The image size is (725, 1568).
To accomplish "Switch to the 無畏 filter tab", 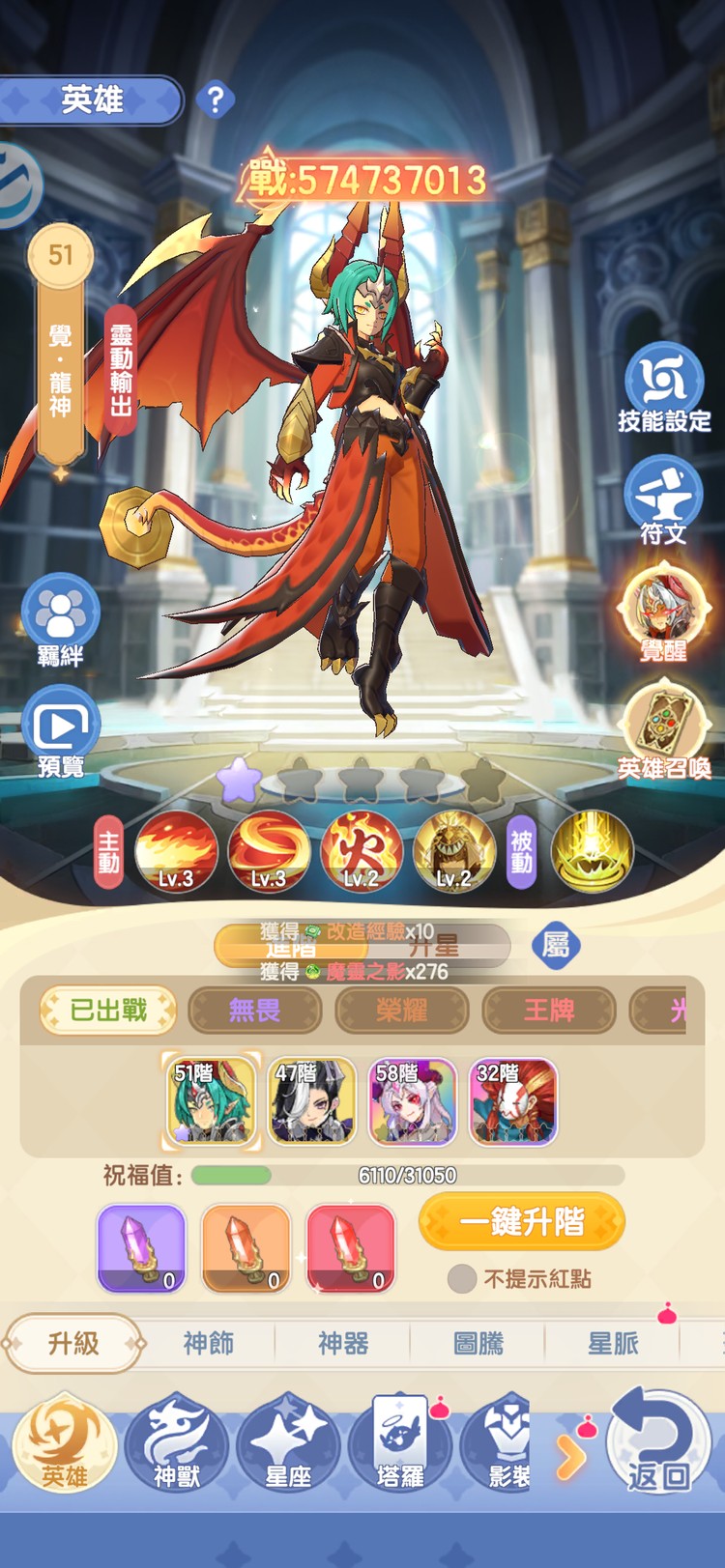I will click(254, 1011).
